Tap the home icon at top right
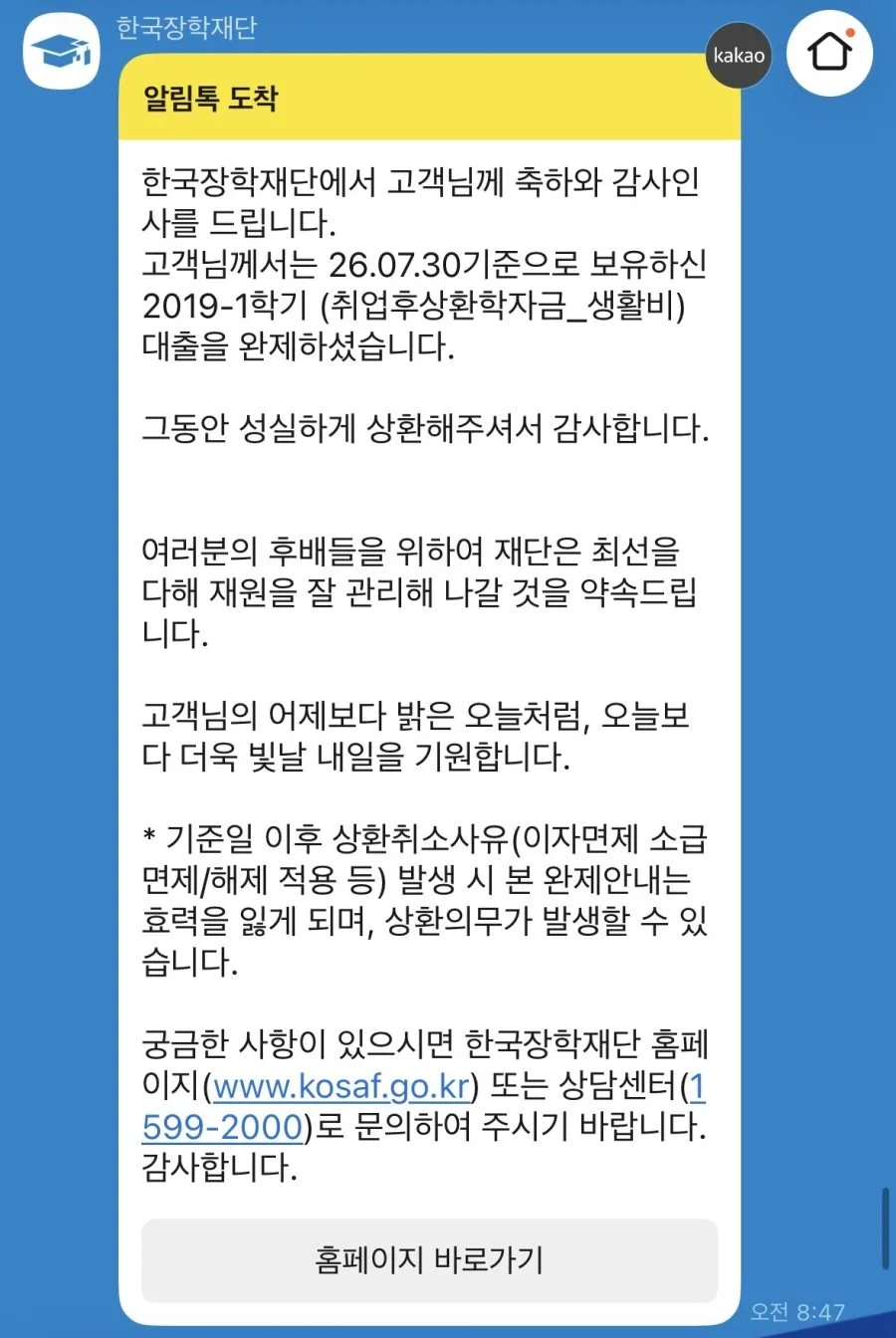 pyautogui.click(x=829, y=53)
